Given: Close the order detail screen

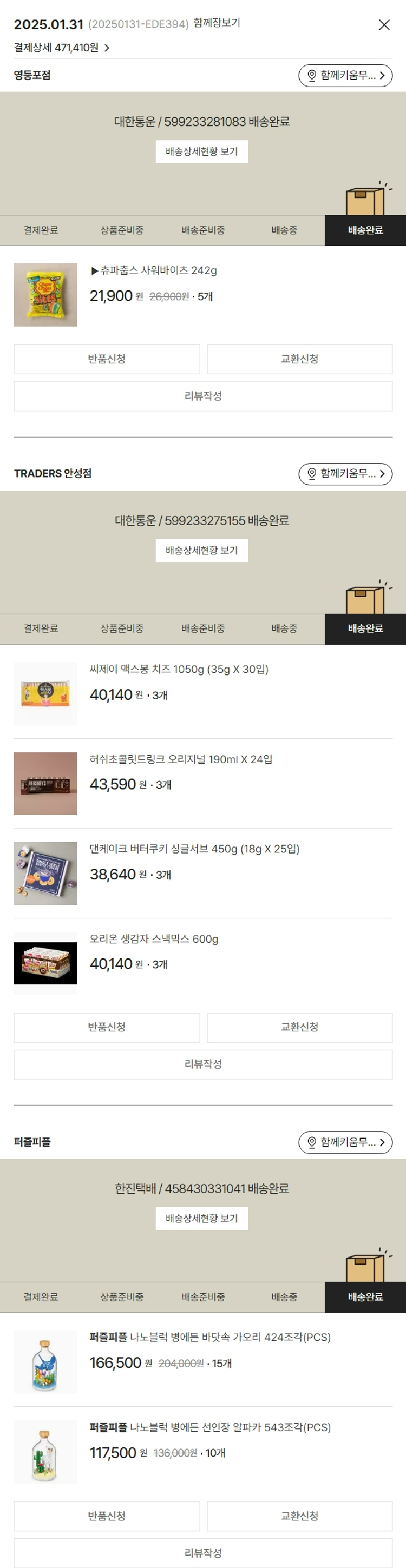Looking at the screenshot, I should [384, 25].
